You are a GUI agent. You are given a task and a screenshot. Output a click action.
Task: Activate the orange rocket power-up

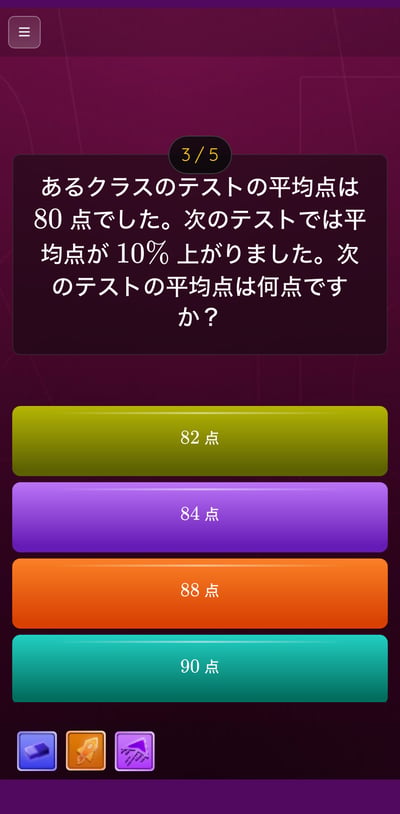[x=86, y=751]
